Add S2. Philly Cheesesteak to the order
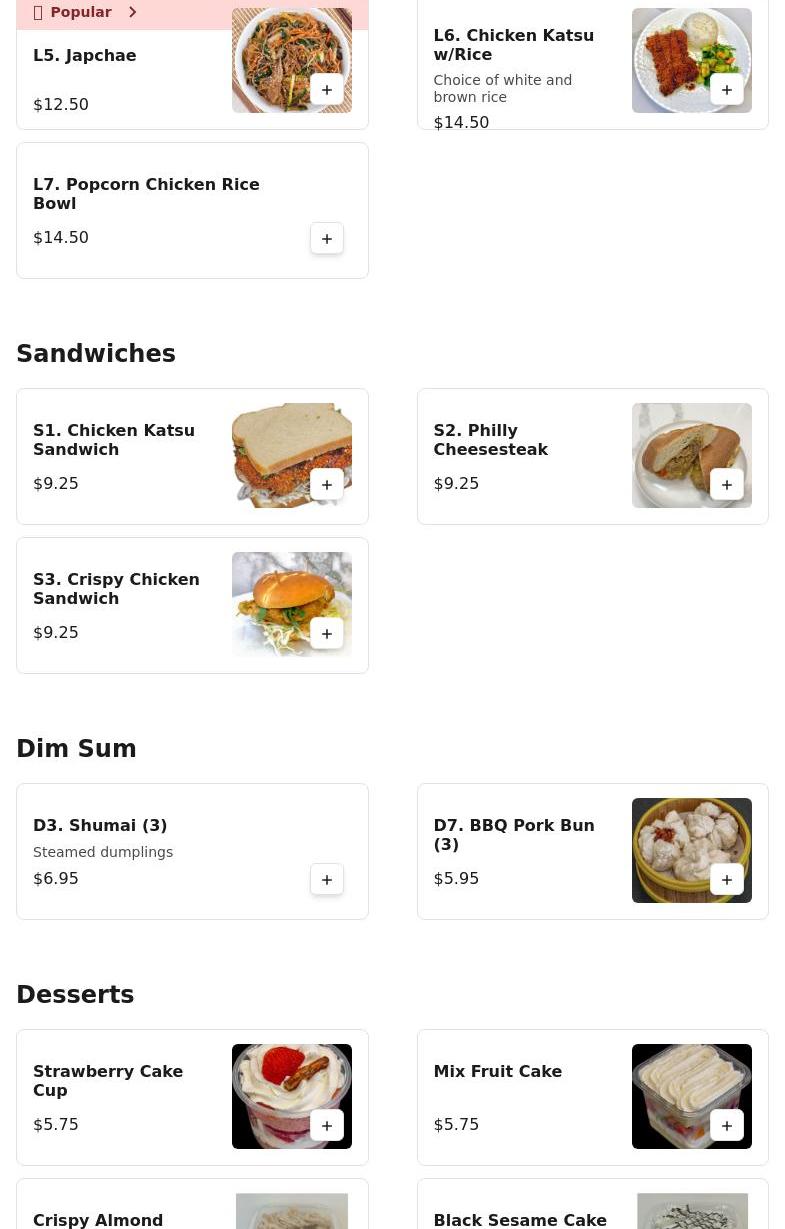Screen dimensions: 785x1229 coord(727,485)
